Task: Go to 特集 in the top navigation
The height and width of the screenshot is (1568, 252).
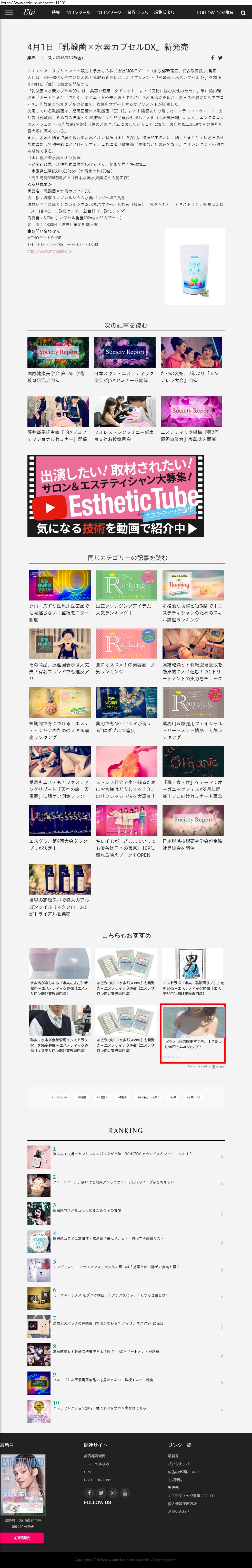Action: [x=55, y=12]
